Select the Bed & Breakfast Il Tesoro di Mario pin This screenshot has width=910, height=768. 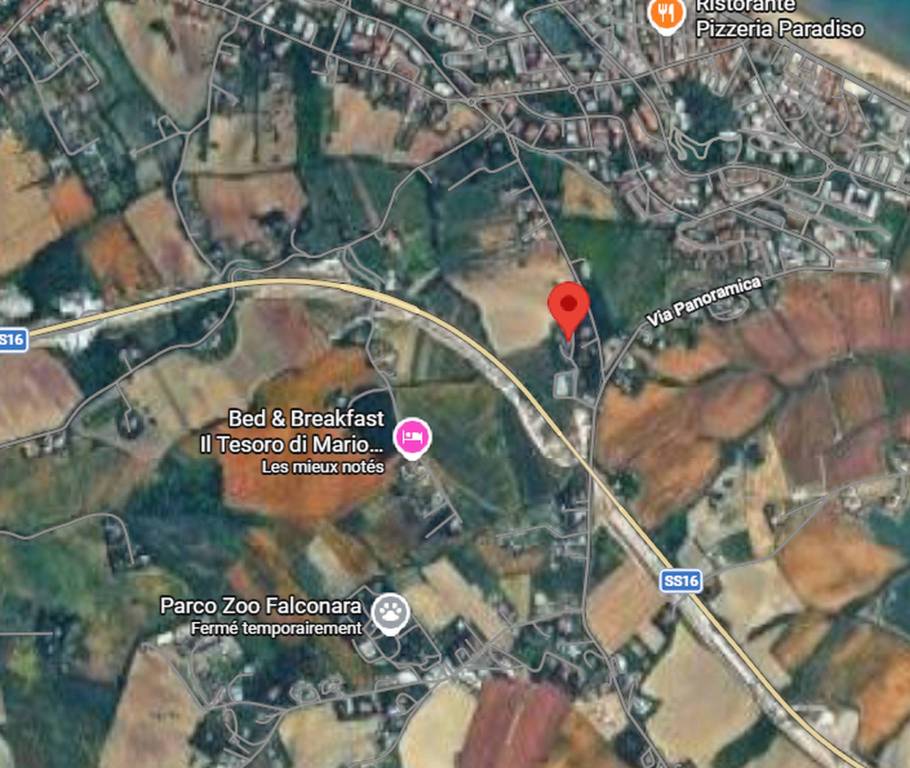pos(412,436)
